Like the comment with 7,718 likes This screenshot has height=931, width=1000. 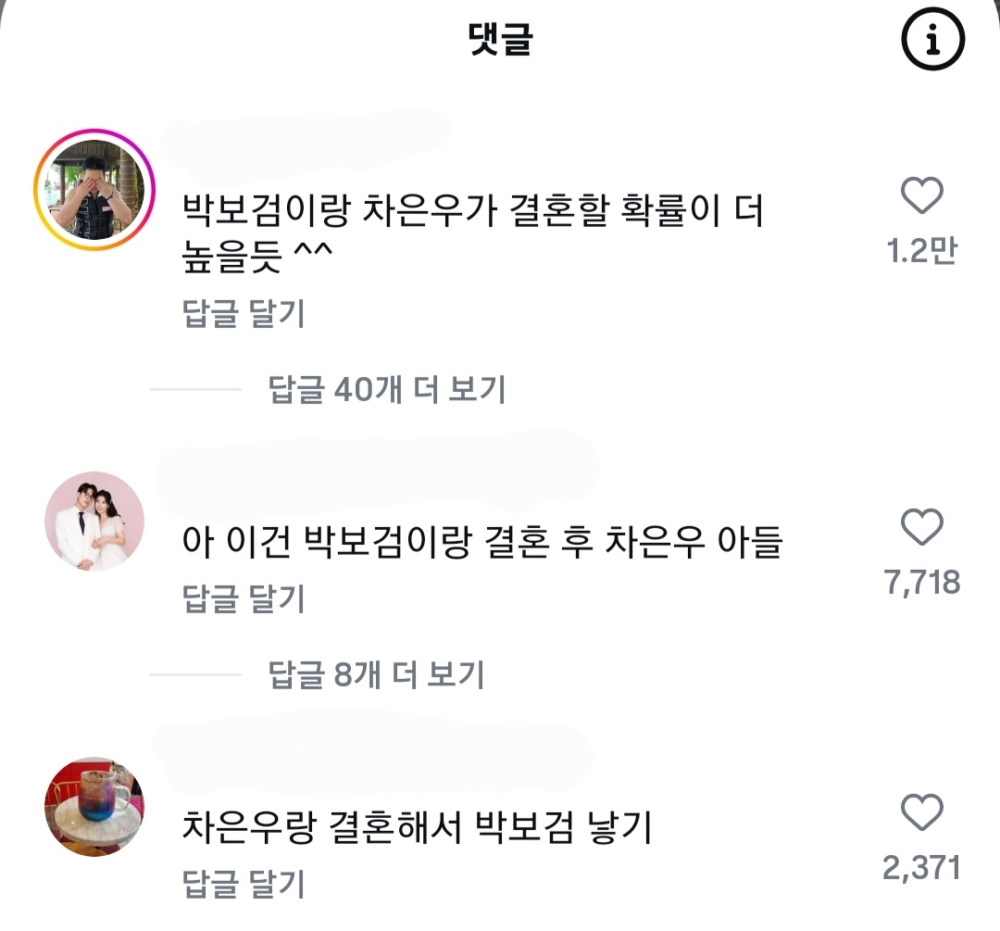pyautogui.click(x=922, y=527)
